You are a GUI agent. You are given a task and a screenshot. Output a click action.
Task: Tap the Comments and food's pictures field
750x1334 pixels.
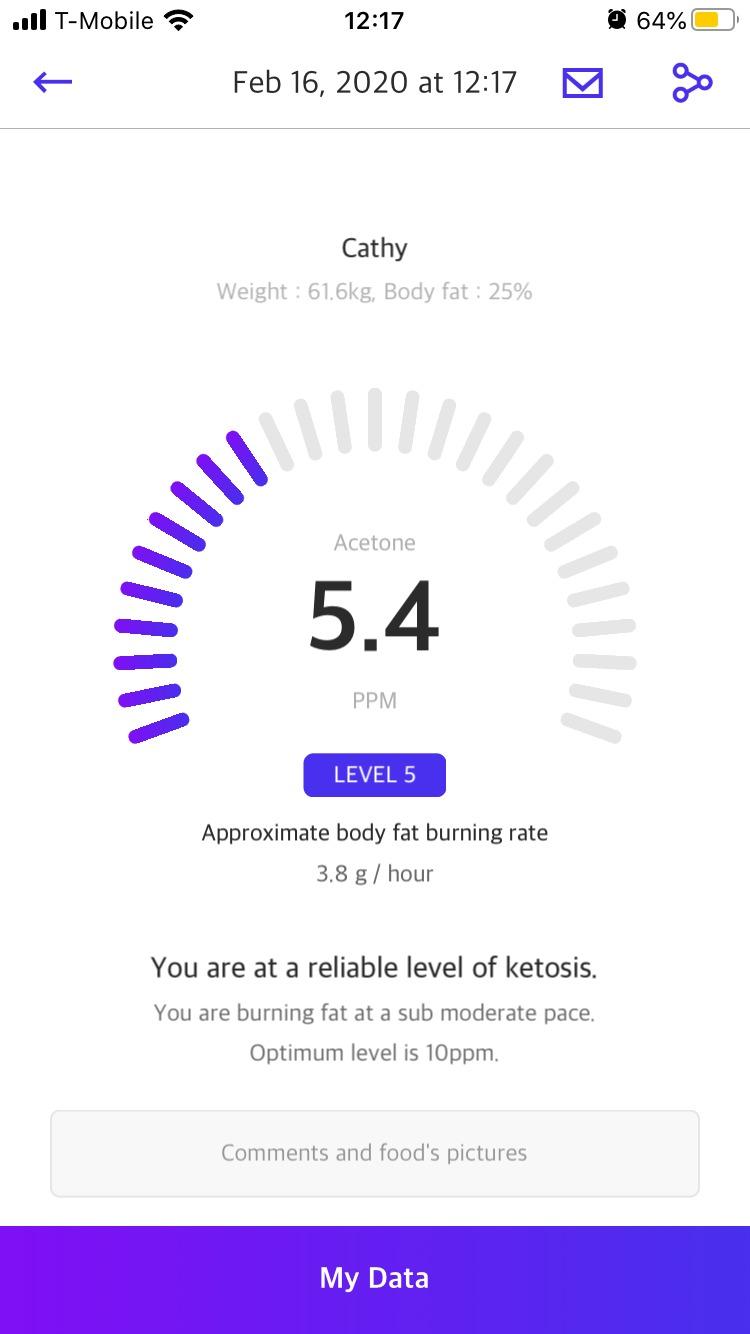coord(374,1152)
